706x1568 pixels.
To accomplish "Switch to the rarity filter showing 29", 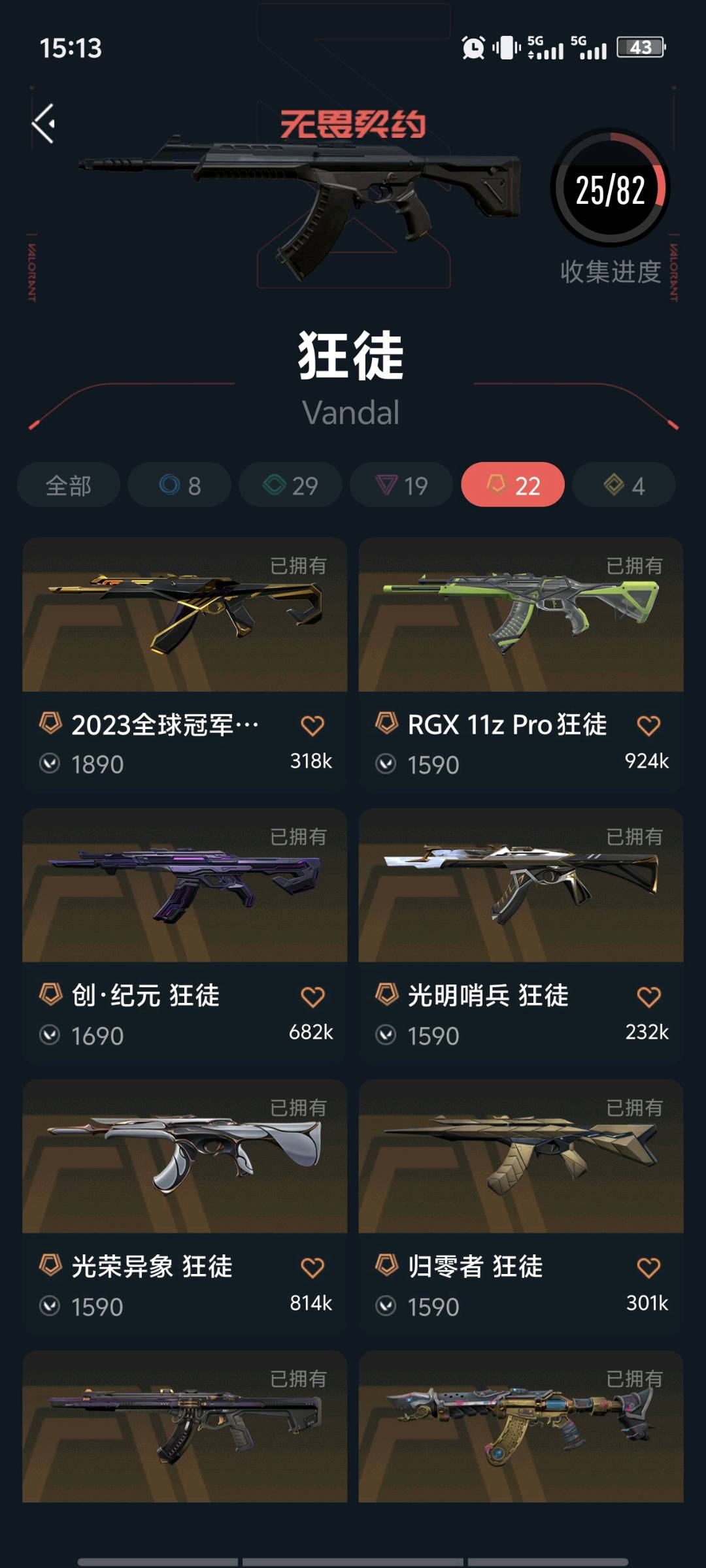I will coord(290,485).
